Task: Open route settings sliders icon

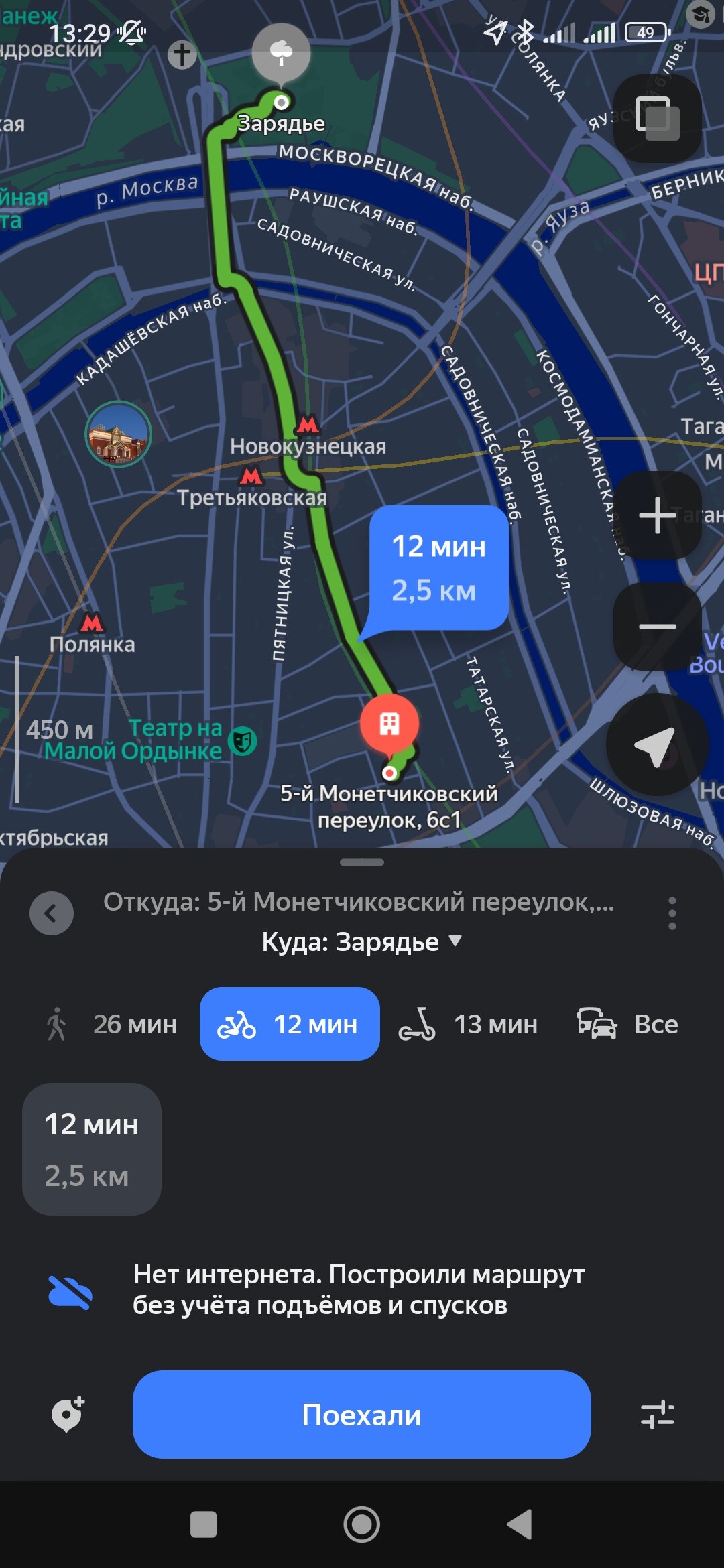Action: tap(657, 1415)
